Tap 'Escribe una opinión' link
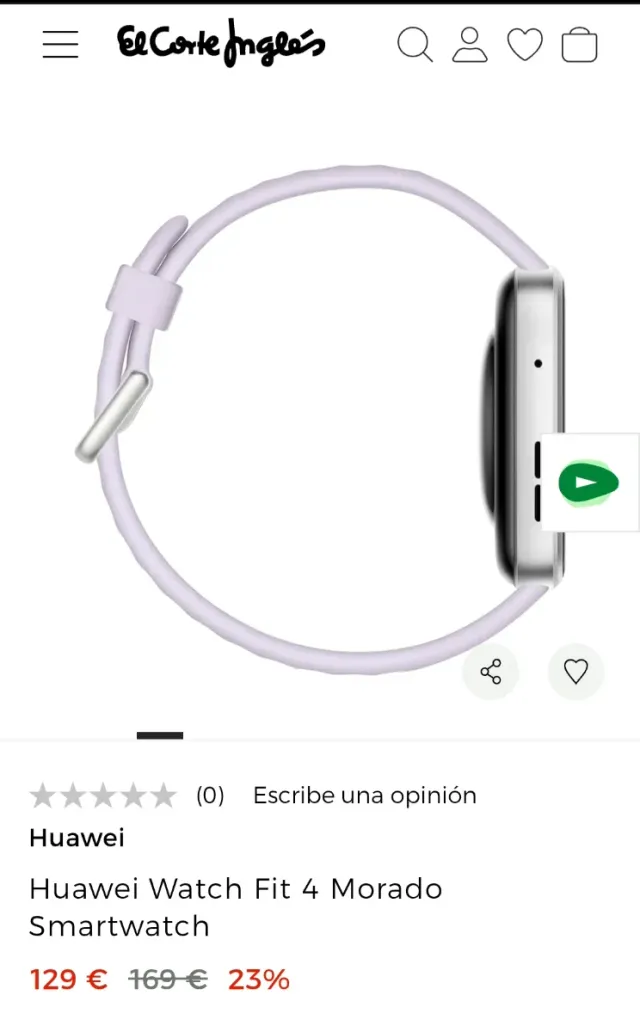The width and height of the screenshot is (640, 1032). click(x=364, y=795)
